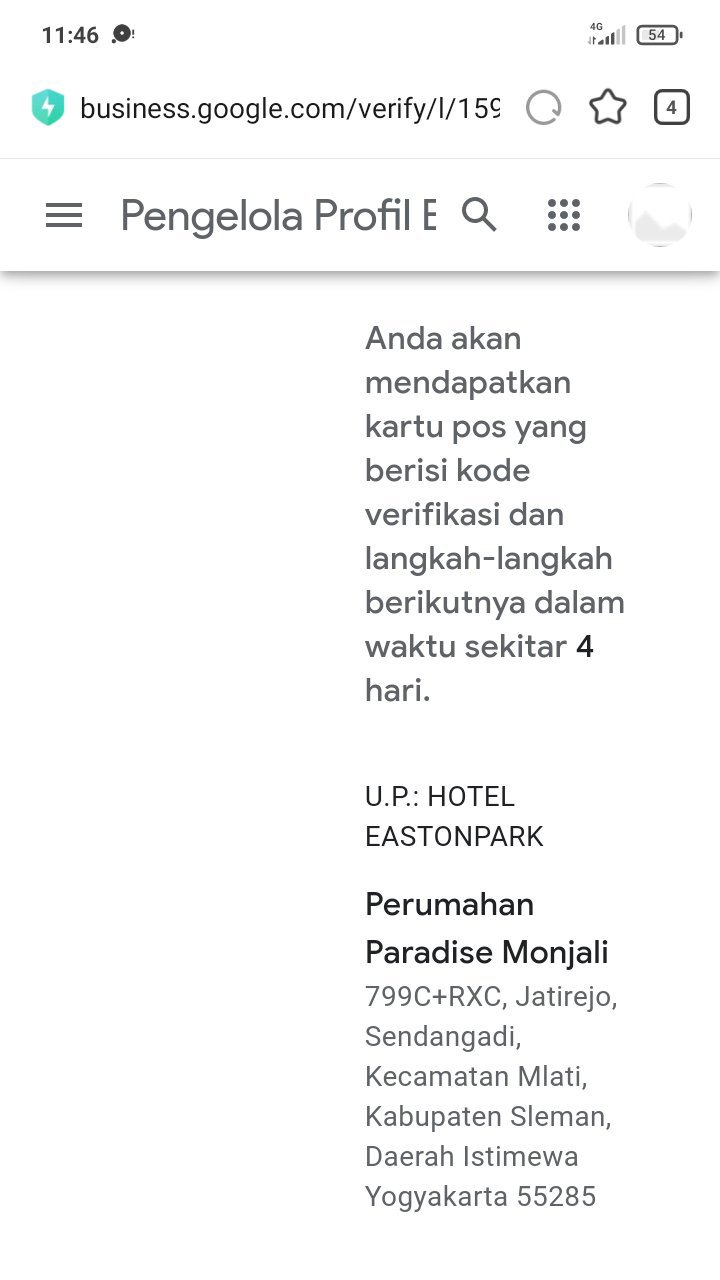Bookmark this page with star icon

coord(607,108)
